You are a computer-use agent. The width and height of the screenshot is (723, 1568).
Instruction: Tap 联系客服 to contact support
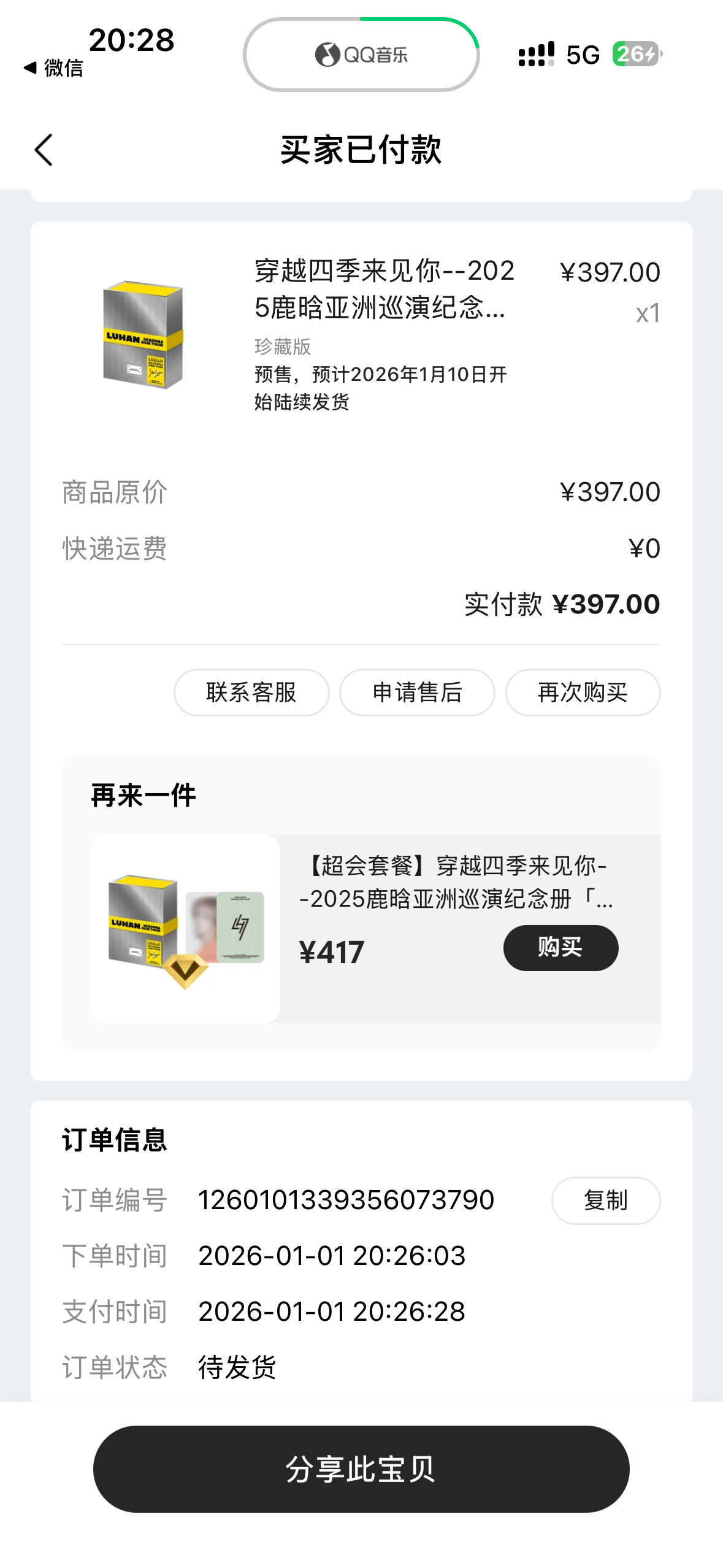point(251,693)
